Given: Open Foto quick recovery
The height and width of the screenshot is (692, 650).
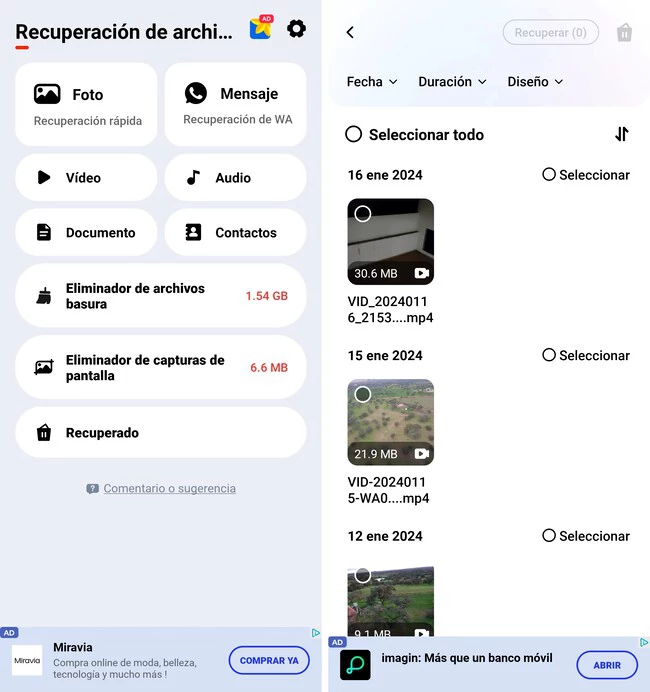Looking at the screenshot, I should (86, 105).
